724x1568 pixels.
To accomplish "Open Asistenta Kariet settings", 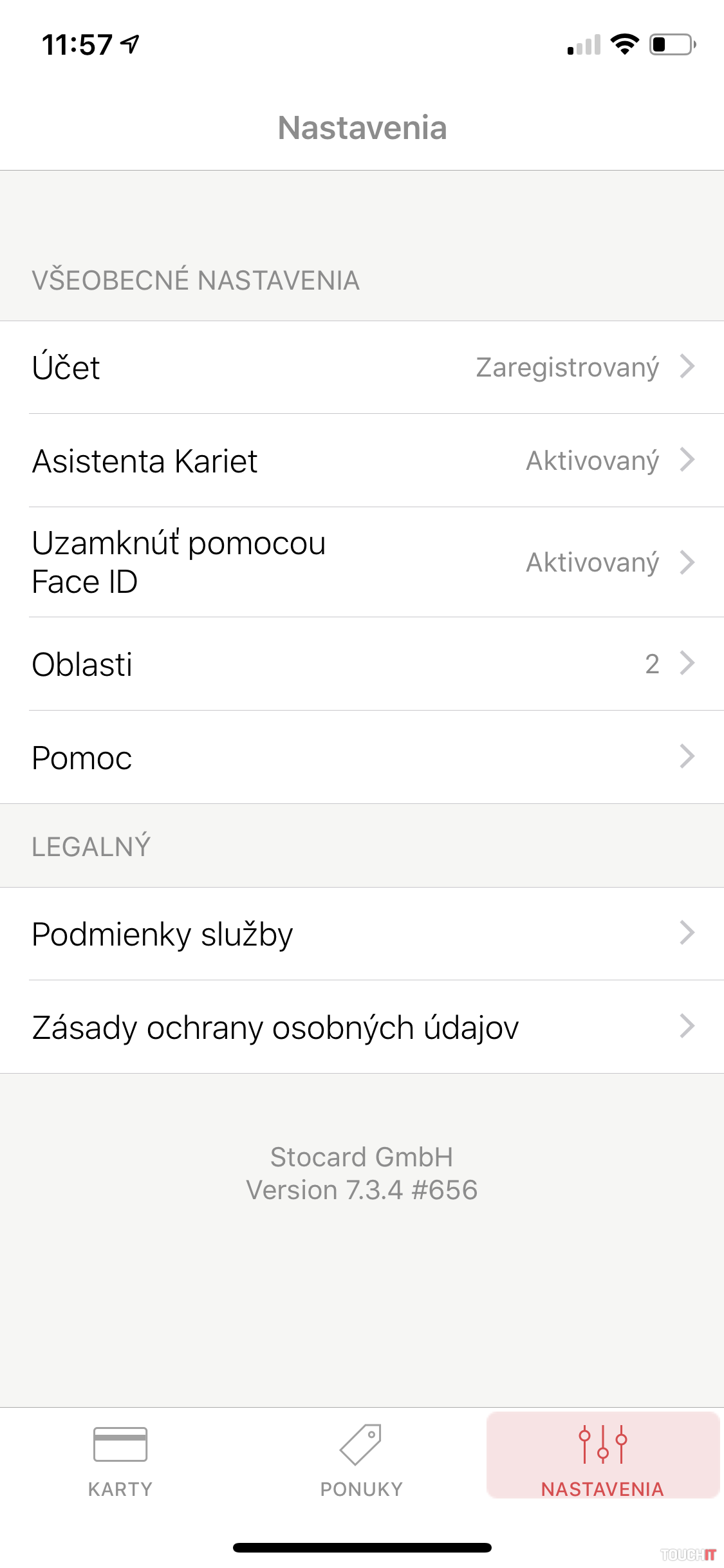I will pos(362,461).
